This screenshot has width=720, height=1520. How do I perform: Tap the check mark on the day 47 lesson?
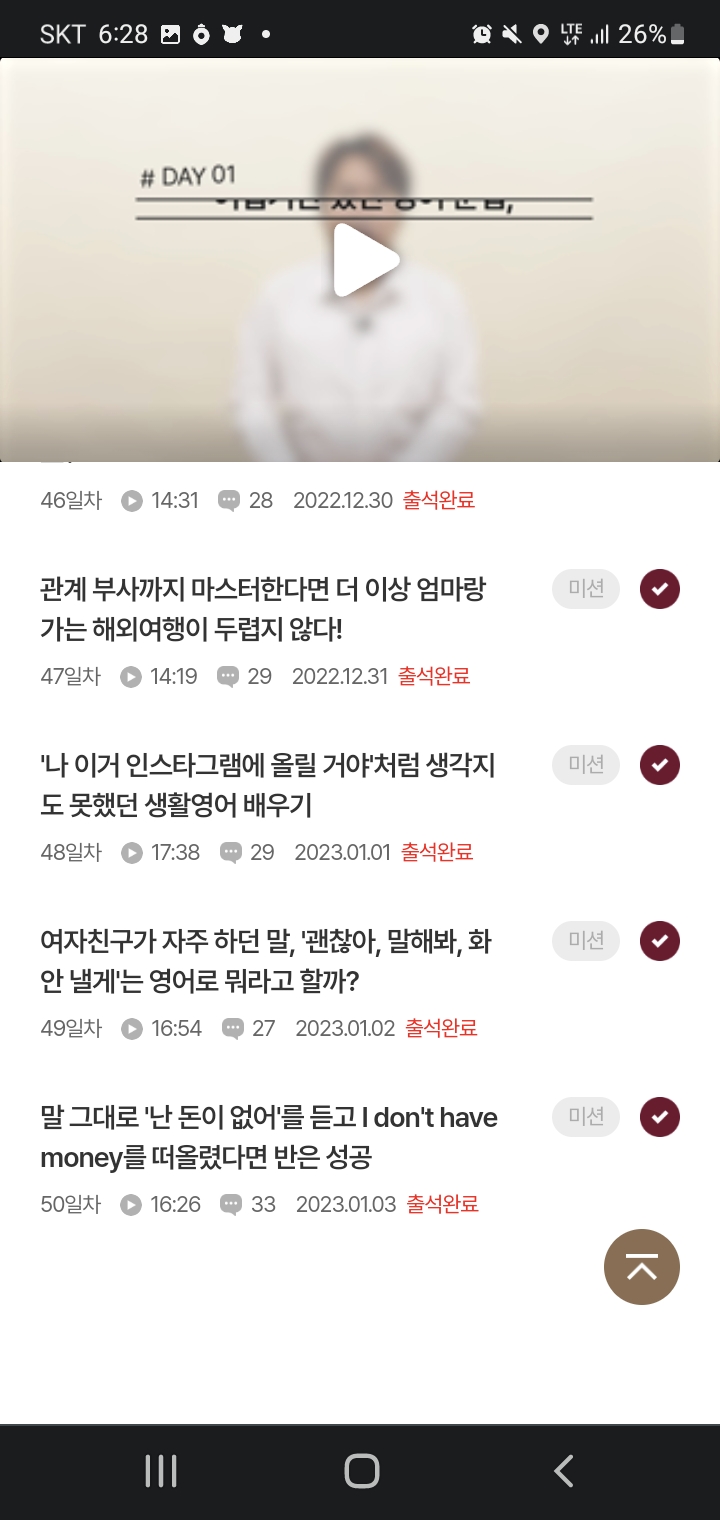pos(659,589)
